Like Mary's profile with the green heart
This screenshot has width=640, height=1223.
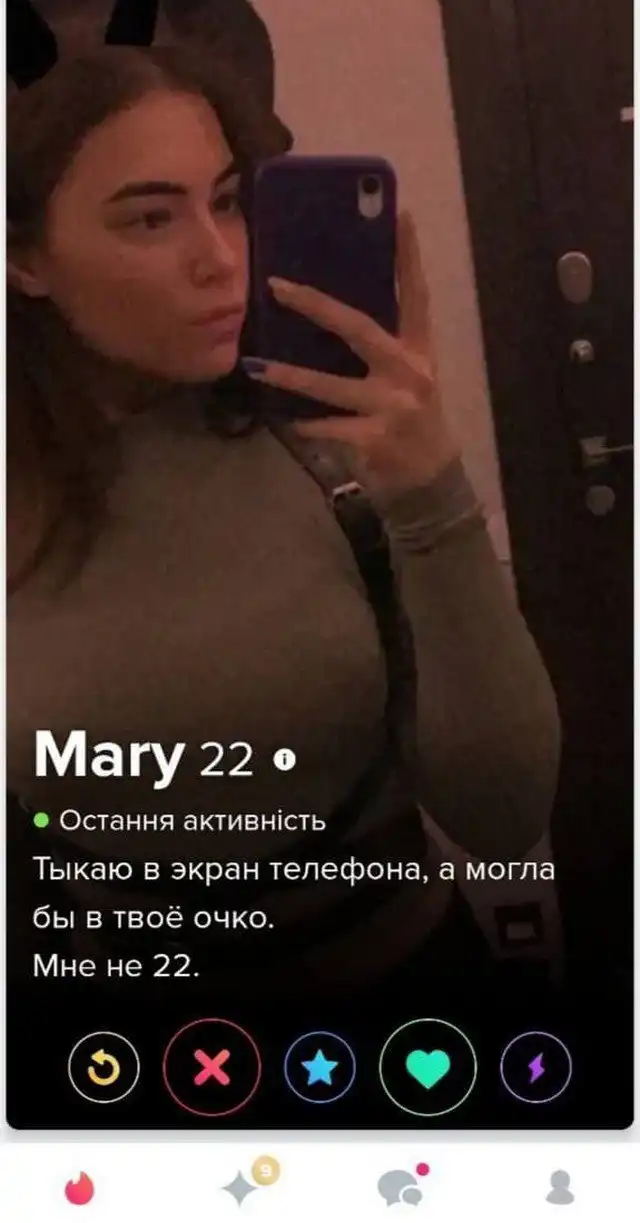coord(428,1068)
